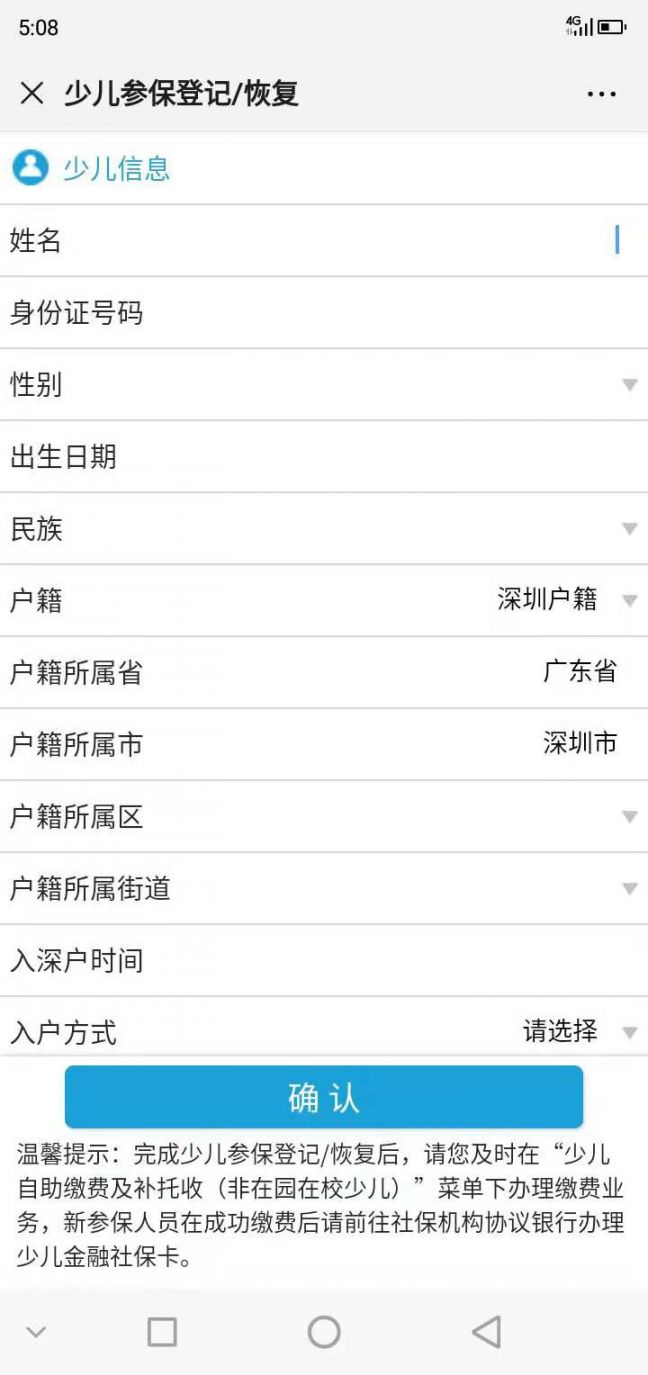648x1375 pixels.
Task: Expand the 户籍所属街道 dropdown
Action: (x=628, y=889)
